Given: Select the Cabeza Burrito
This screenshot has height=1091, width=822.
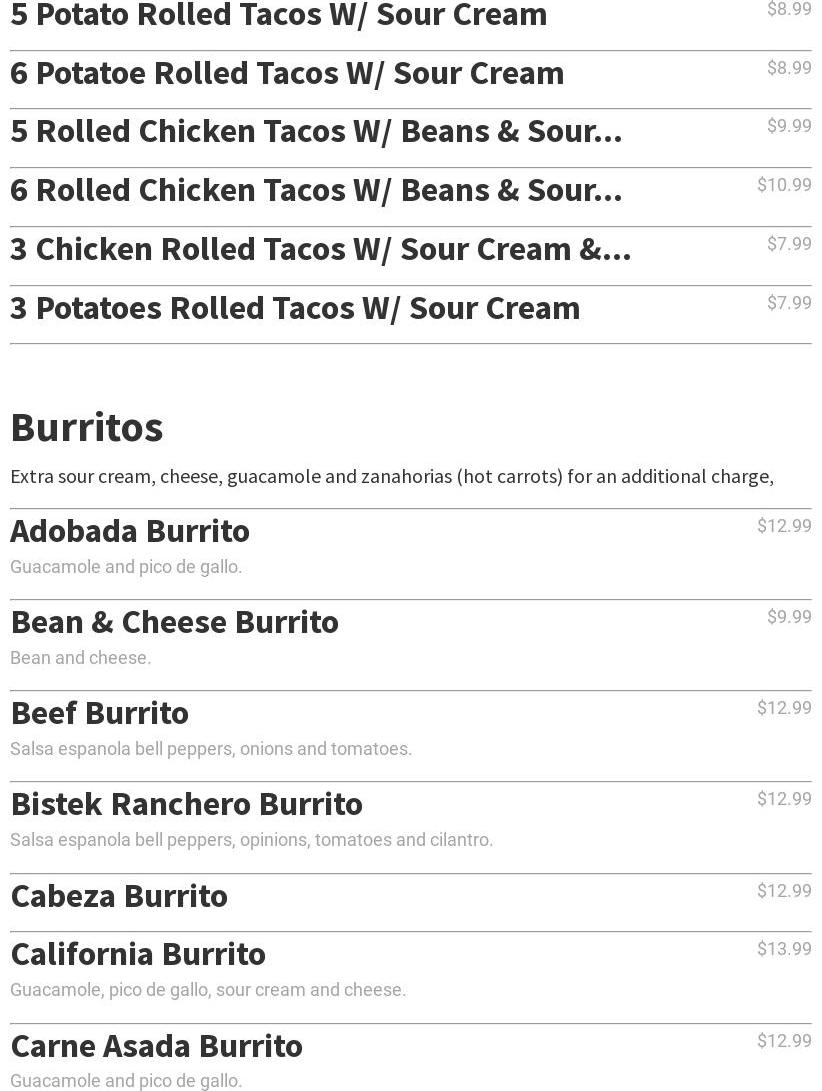Looking at the screenshot, I should (x=119, y=897).
